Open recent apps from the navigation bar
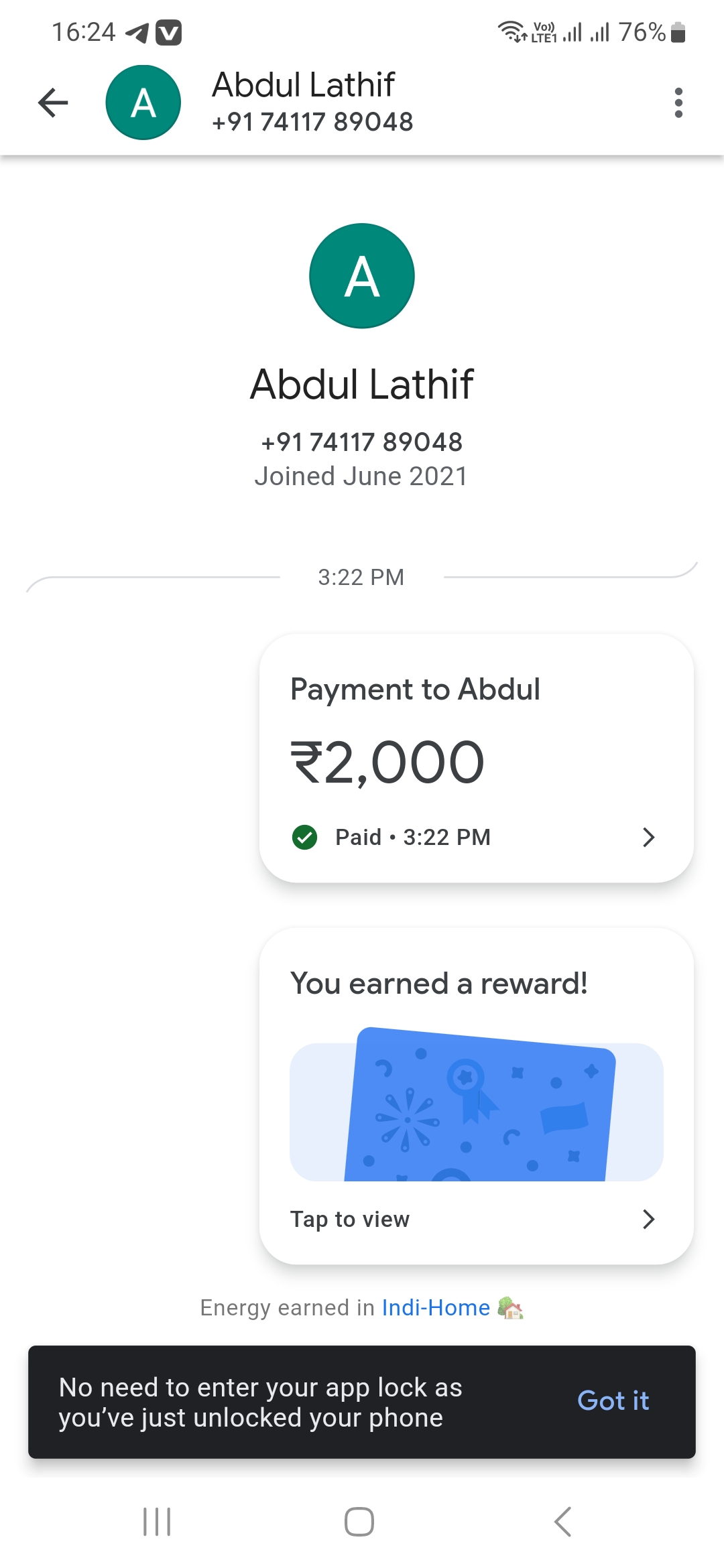 [x=157, y=1522]
